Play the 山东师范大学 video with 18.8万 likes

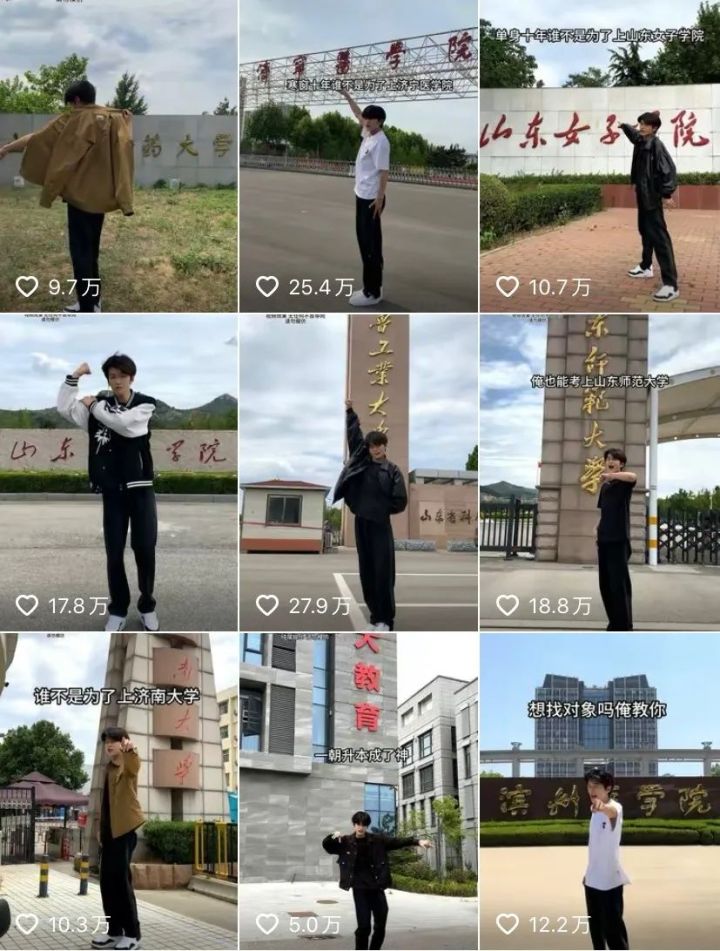click(599, 473)
